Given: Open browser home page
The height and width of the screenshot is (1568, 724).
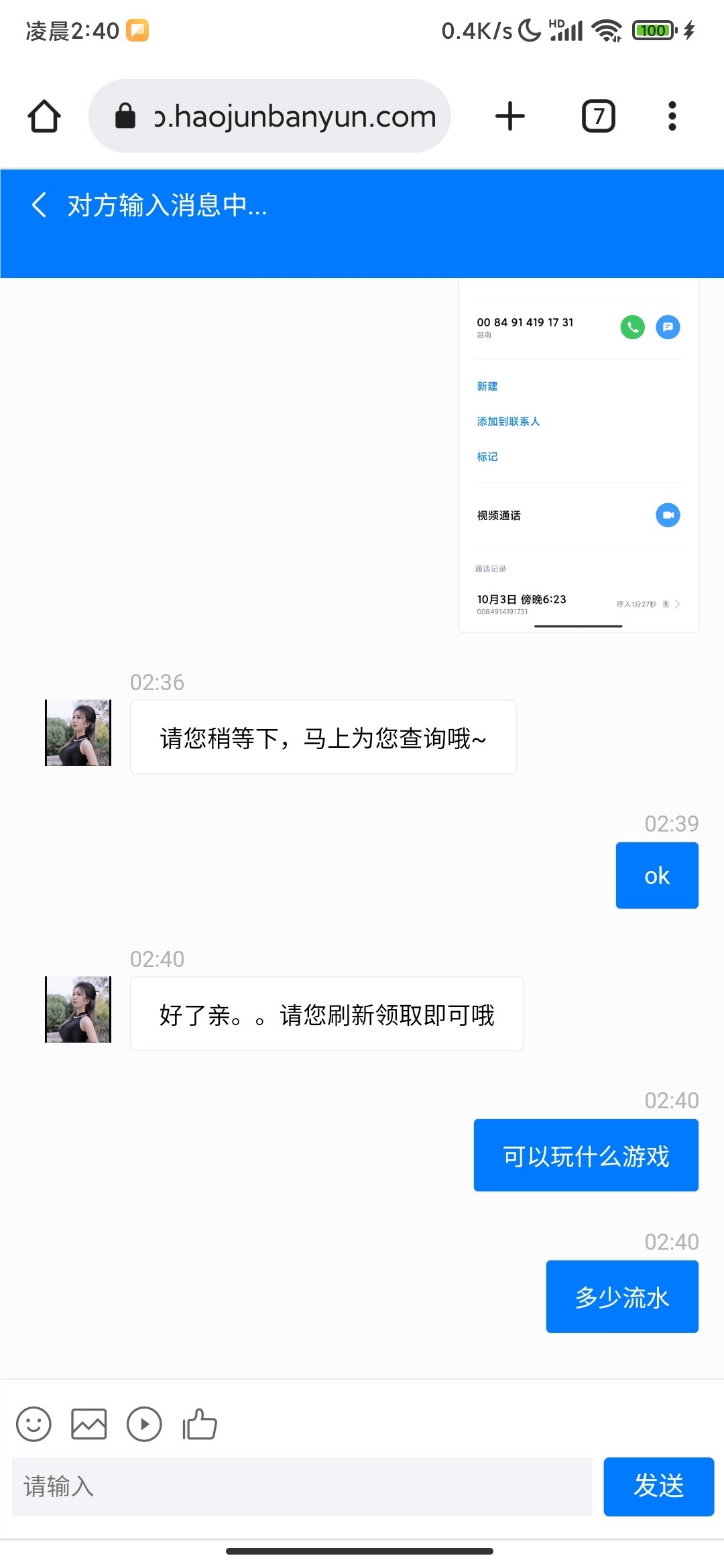Looking at the screenshot, I should click(44, 116).
